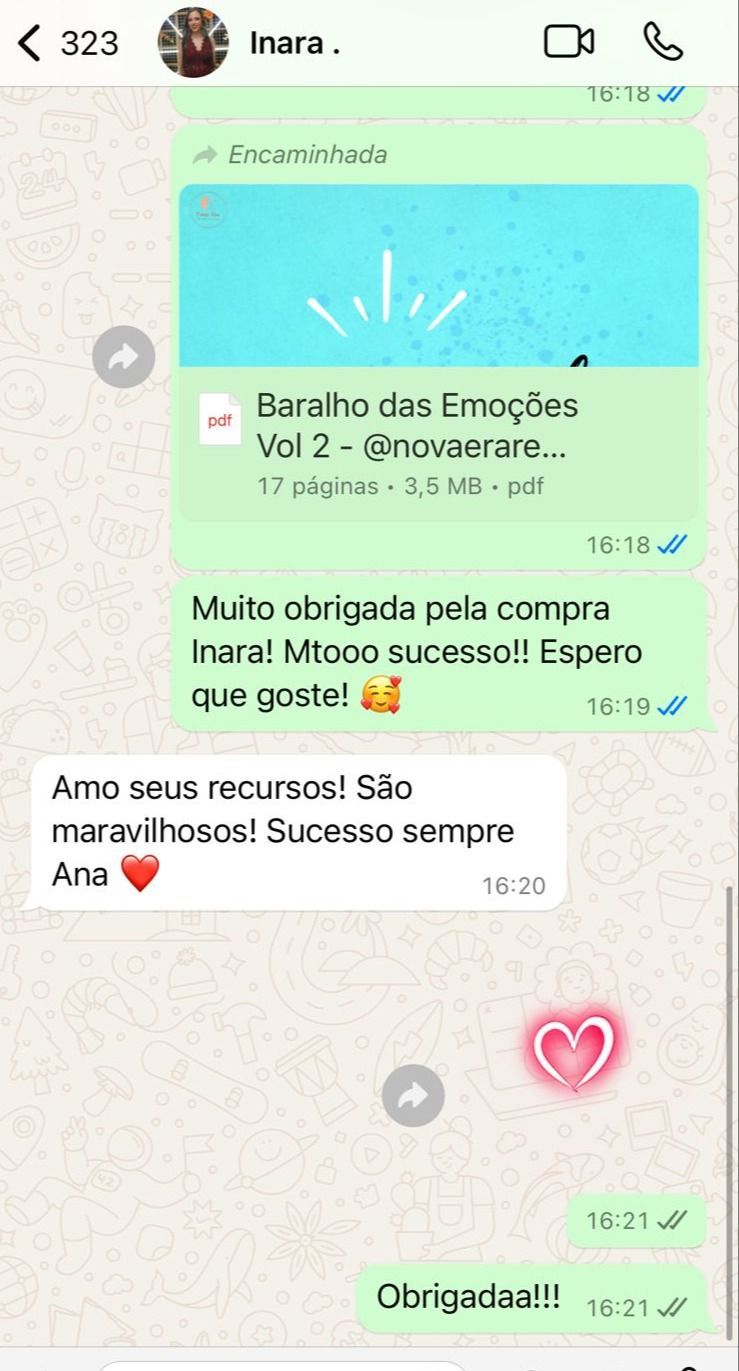
Task: Open the glowing heart sticker
Action: 573,1052
